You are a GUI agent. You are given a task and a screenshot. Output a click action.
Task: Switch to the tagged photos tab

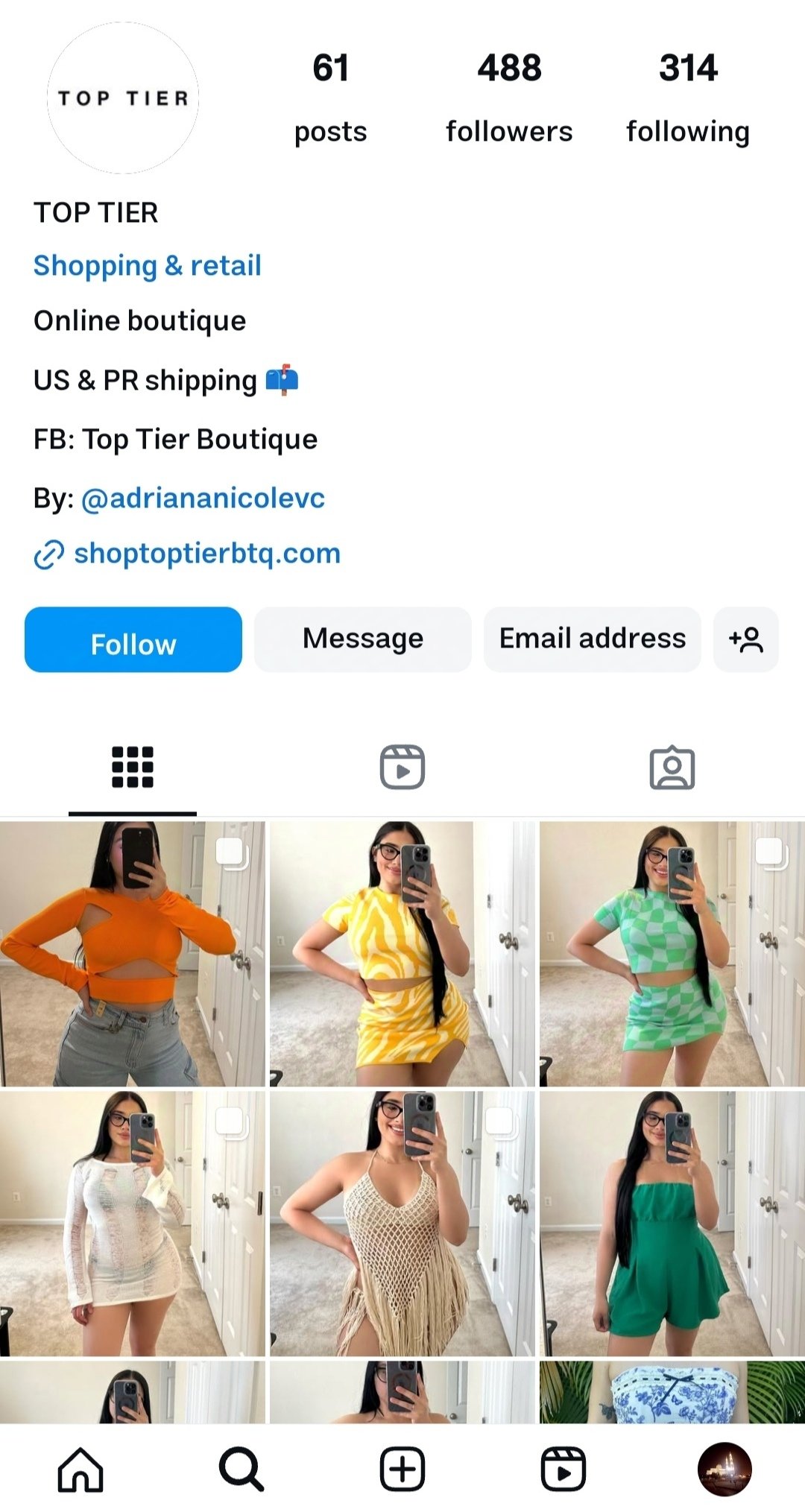(672, 768)
